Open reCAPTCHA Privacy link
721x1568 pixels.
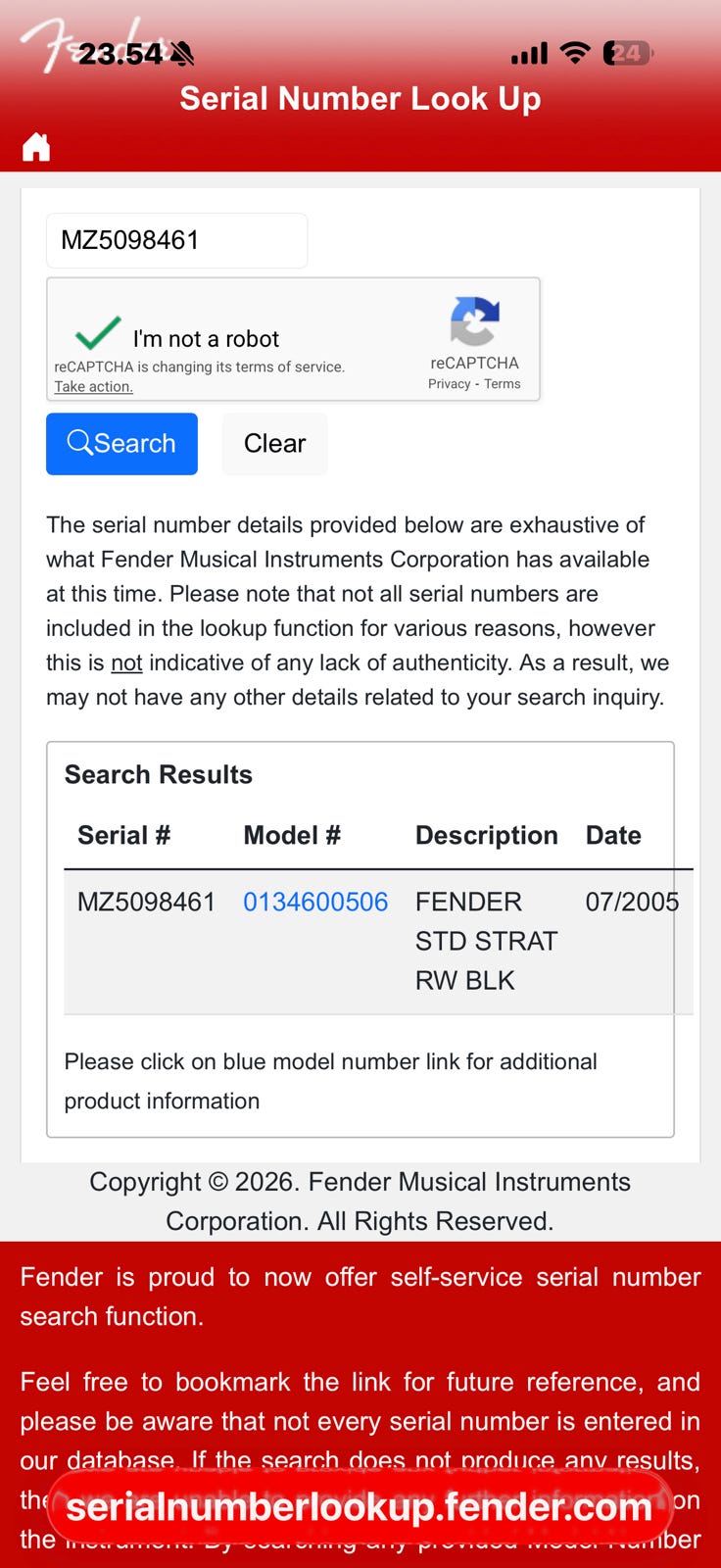[449, 384]
